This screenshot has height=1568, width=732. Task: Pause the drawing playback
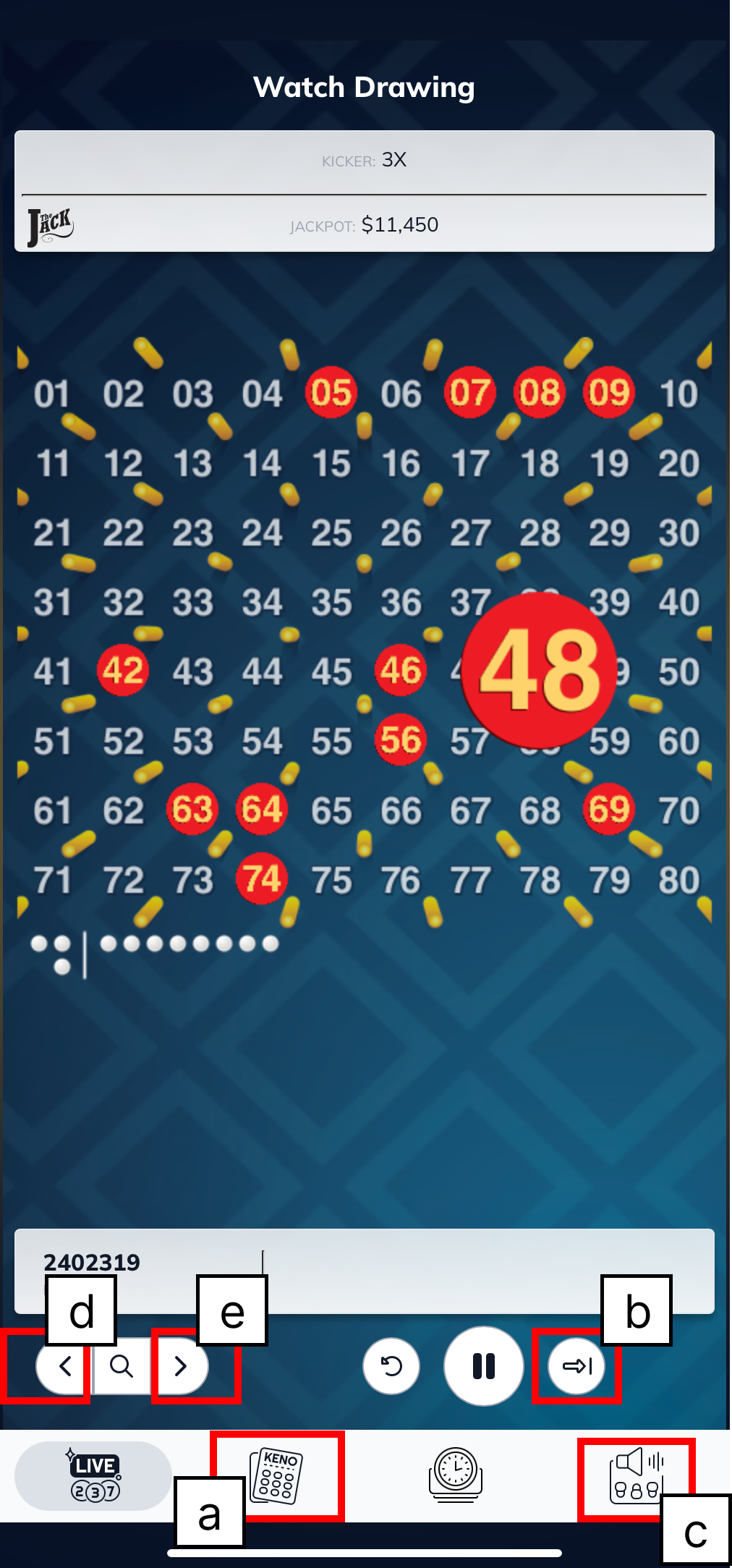pyautogui.click(x=483, y=1366)
